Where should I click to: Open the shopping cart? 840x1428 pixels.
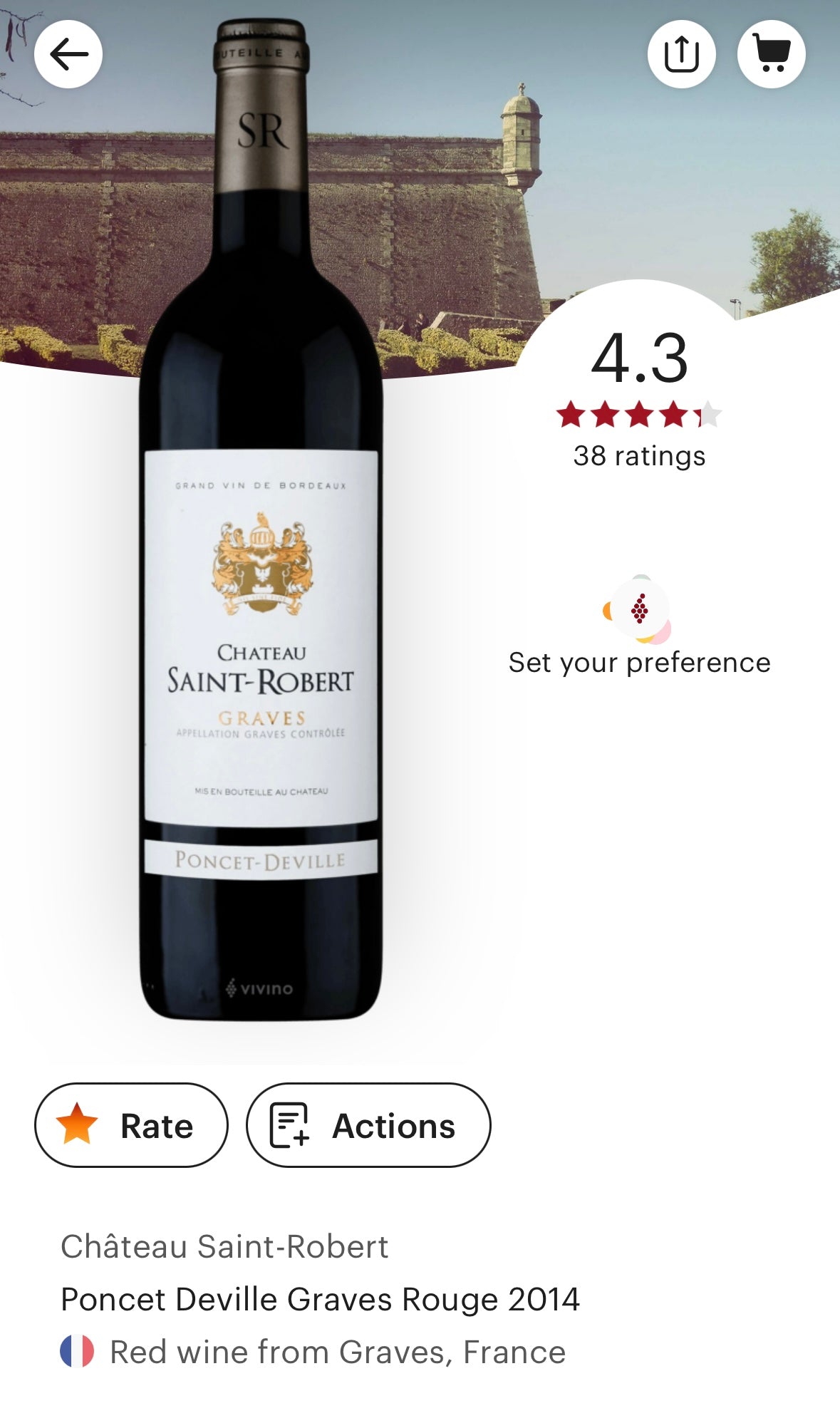772,53
